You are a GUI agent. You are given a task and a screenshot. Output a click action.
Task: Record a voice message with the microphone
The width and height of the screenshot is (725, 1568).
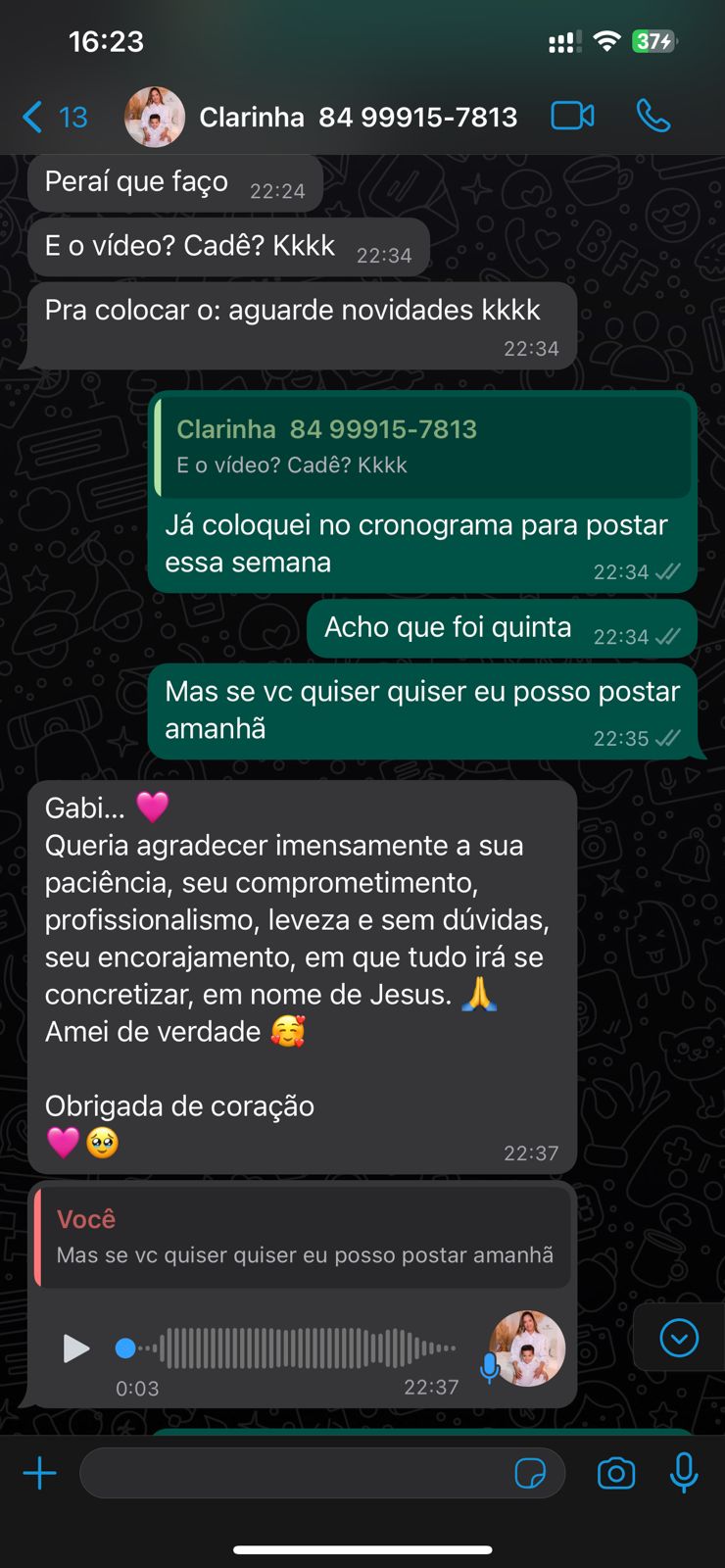(684, 1473)
